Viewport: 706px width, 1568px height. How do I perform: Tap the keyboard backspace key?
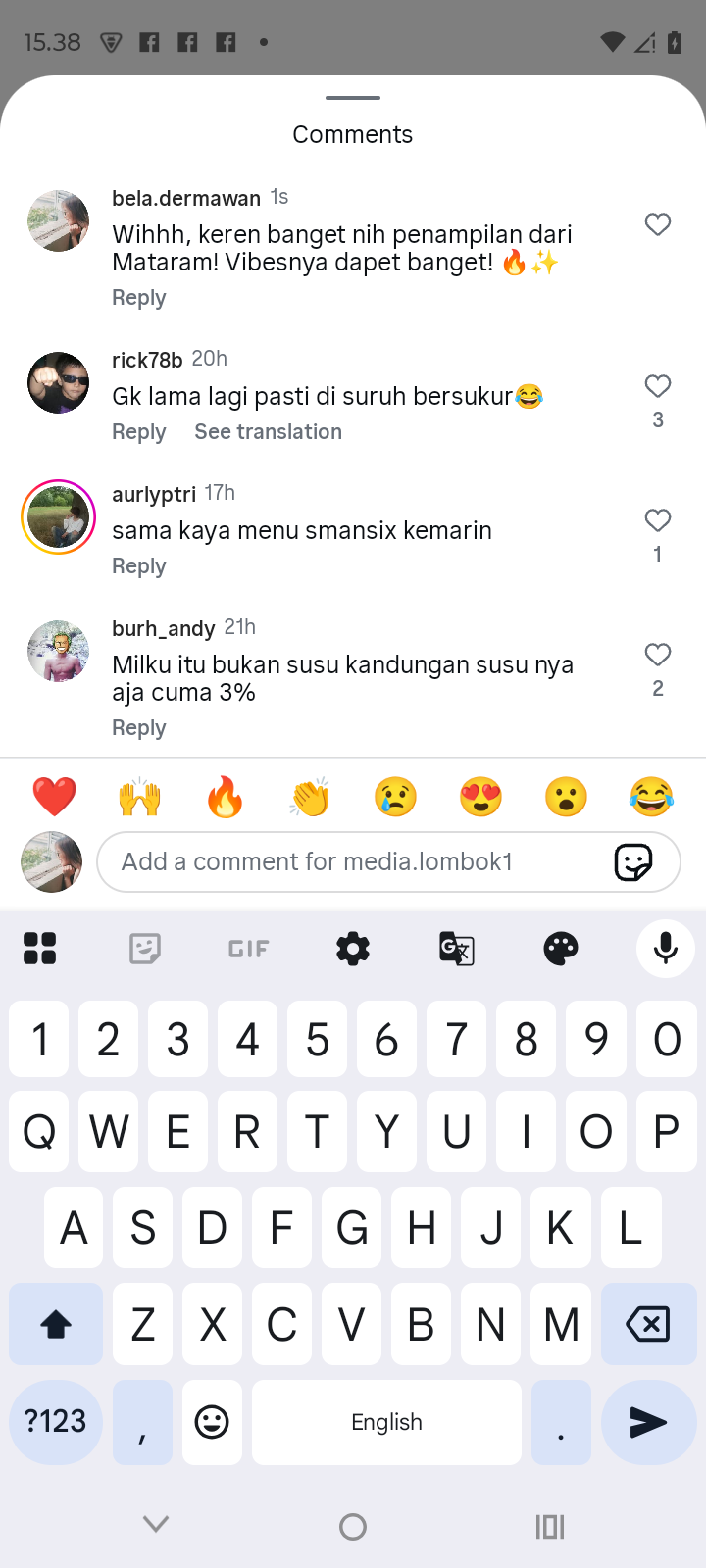click(x=647, y=1325)
